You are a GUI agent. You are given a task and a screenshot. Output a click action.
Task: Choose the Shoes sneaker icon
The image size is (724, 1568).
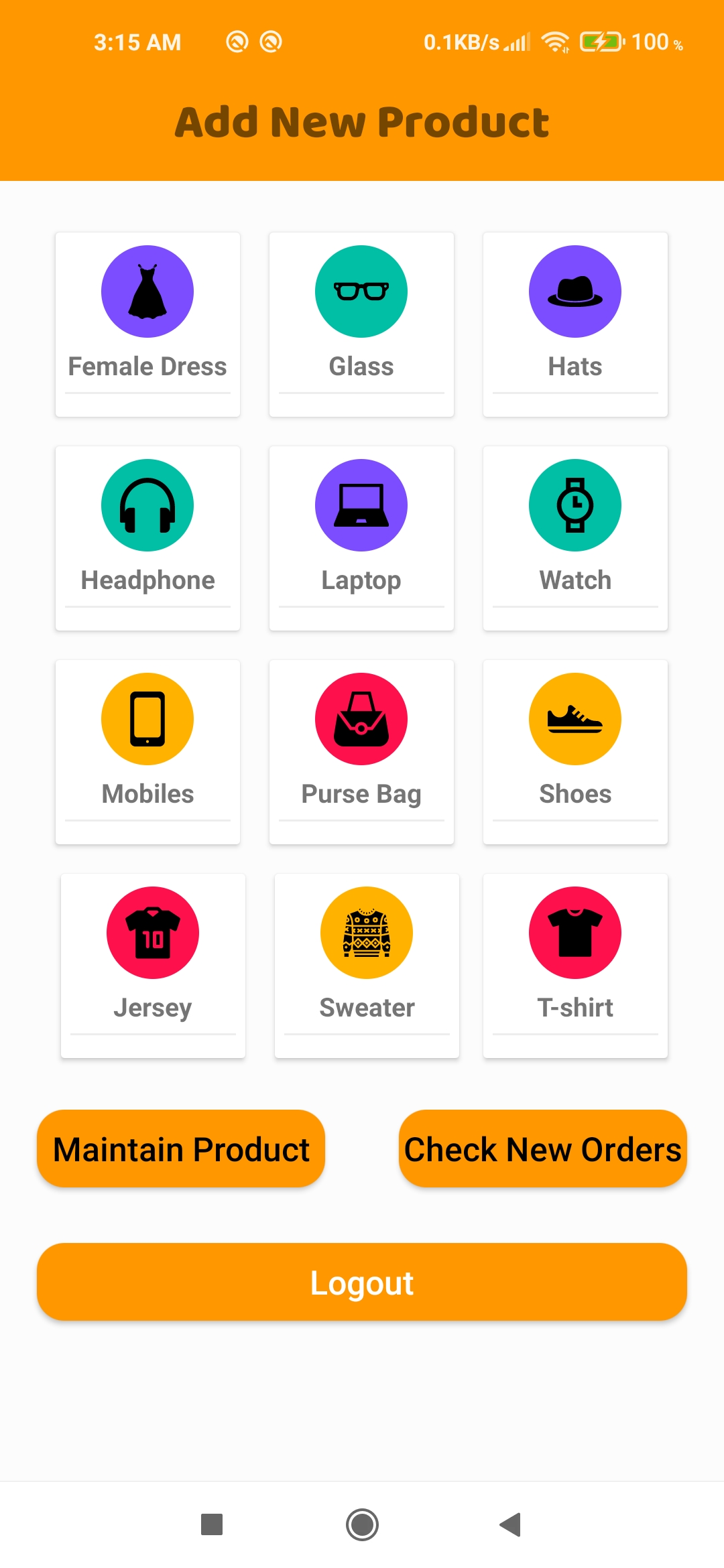click(x=575, y=718)
